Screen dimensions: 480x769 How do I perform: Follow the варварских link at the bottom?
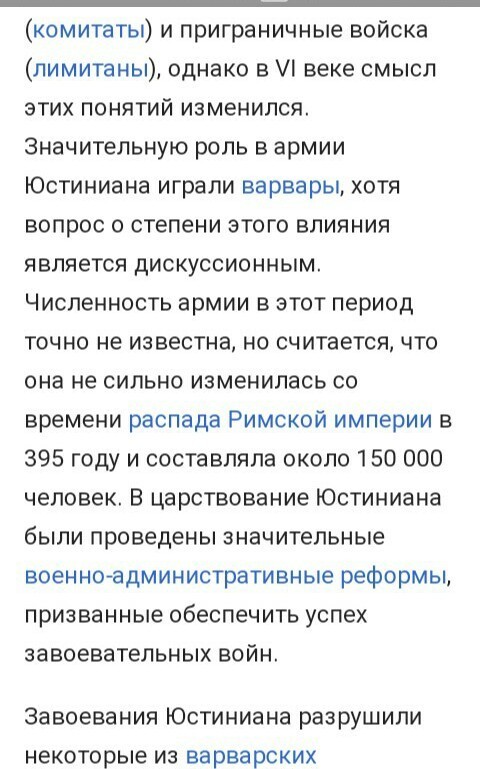click(x=251, y=756)
